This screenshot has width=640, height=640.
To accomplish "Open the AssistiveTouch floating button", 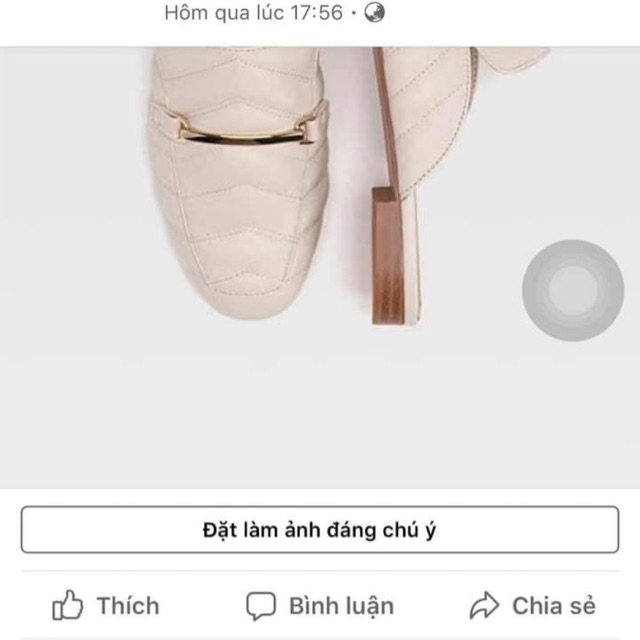I will pos(573,290).
